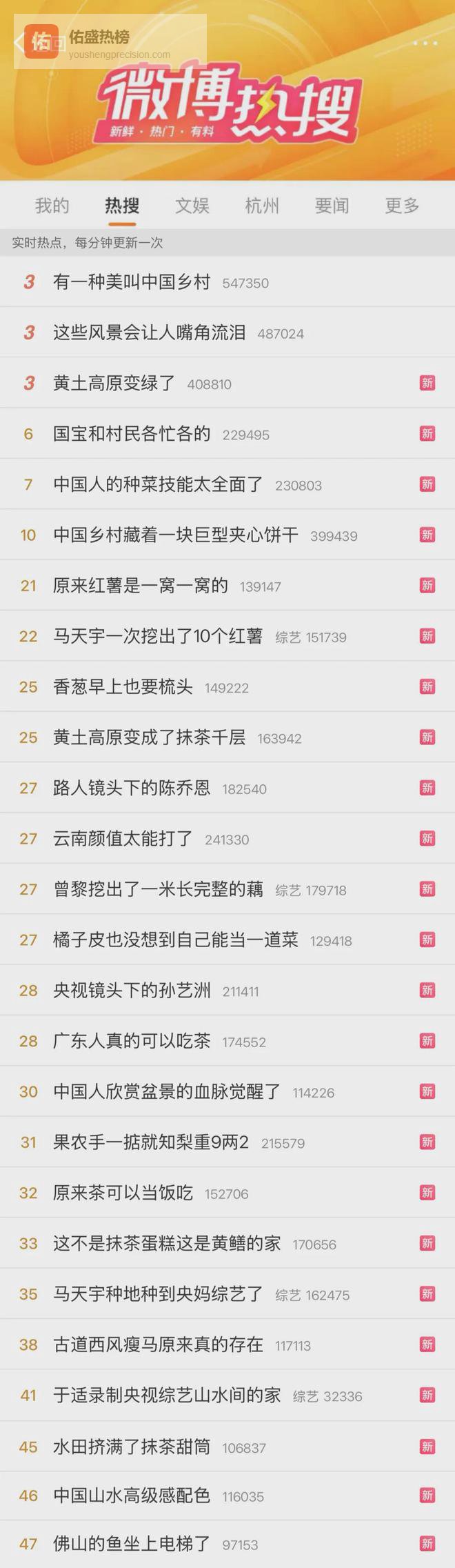Open topic 广东人真的可以吃茶

click(x=132, y=1041)
